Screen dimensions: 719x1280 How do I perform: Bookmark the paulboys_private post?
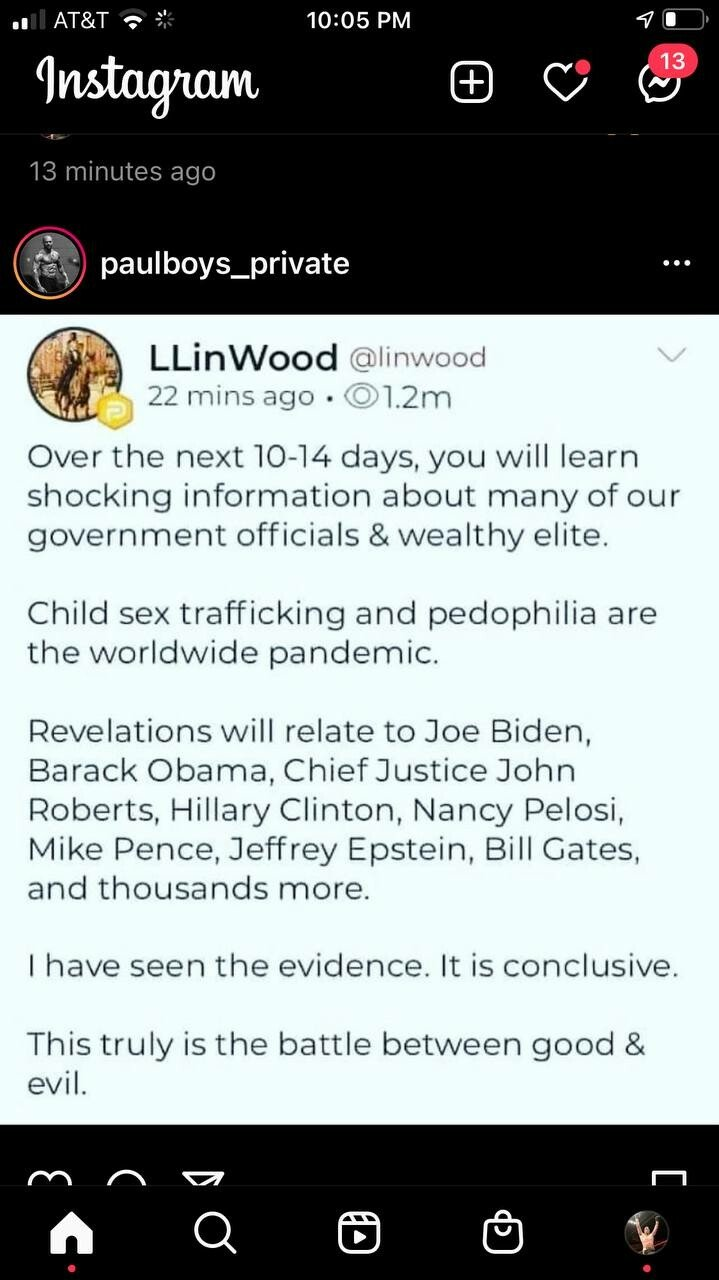(670, 1178)
